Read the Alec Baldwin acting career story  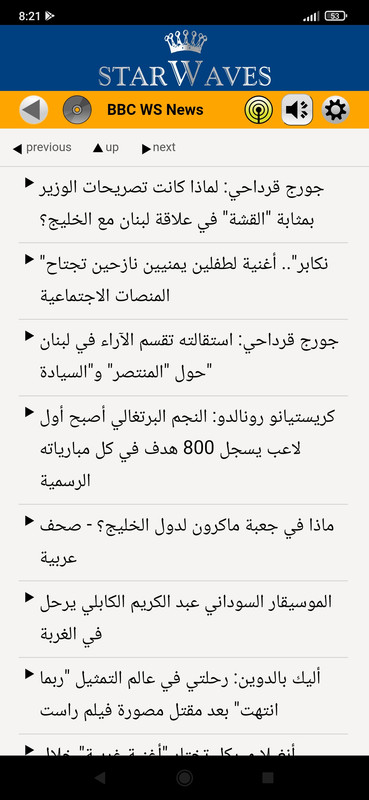184,695
